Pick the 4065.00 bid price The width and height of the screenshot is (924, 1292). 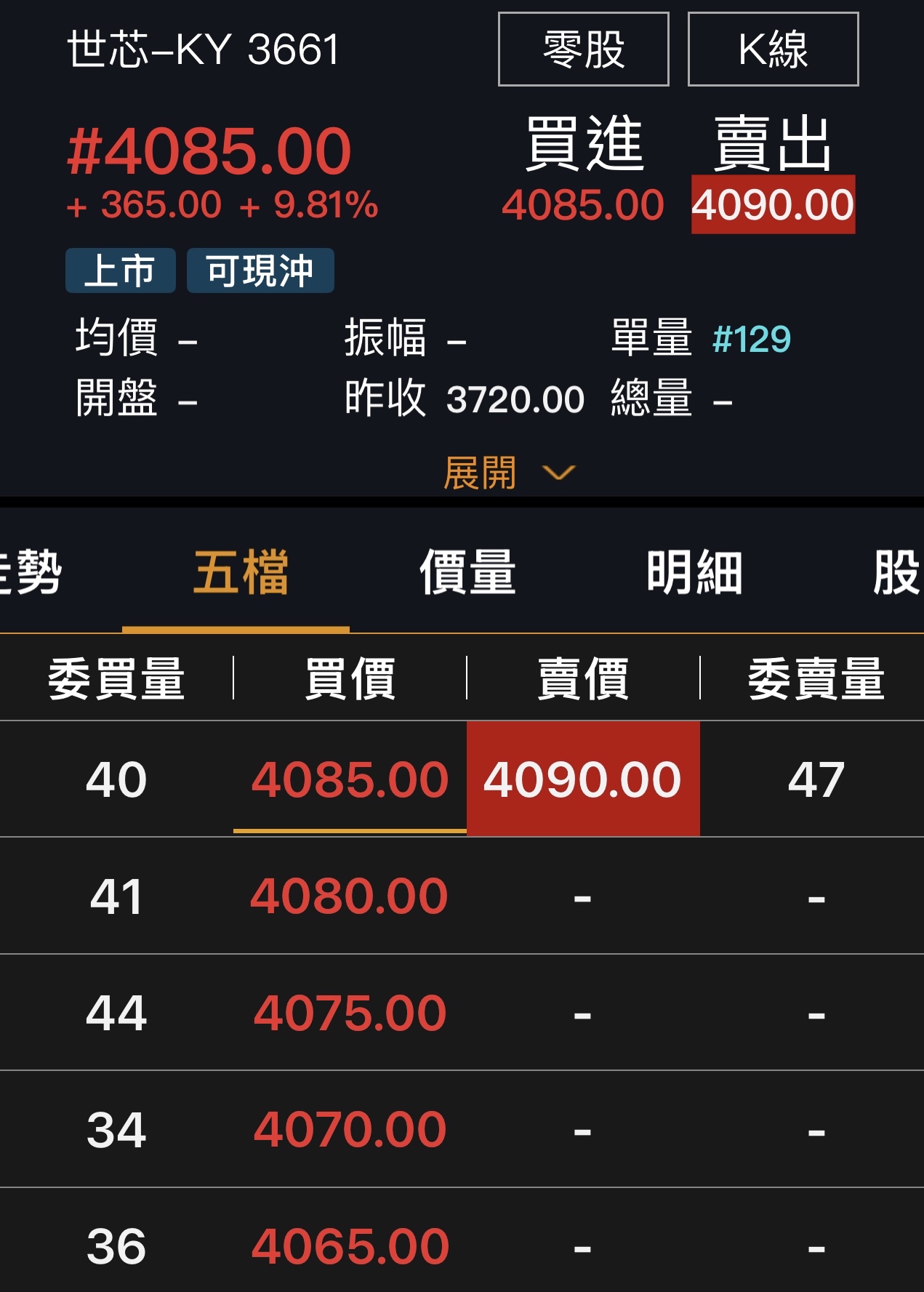point(350,1246)
